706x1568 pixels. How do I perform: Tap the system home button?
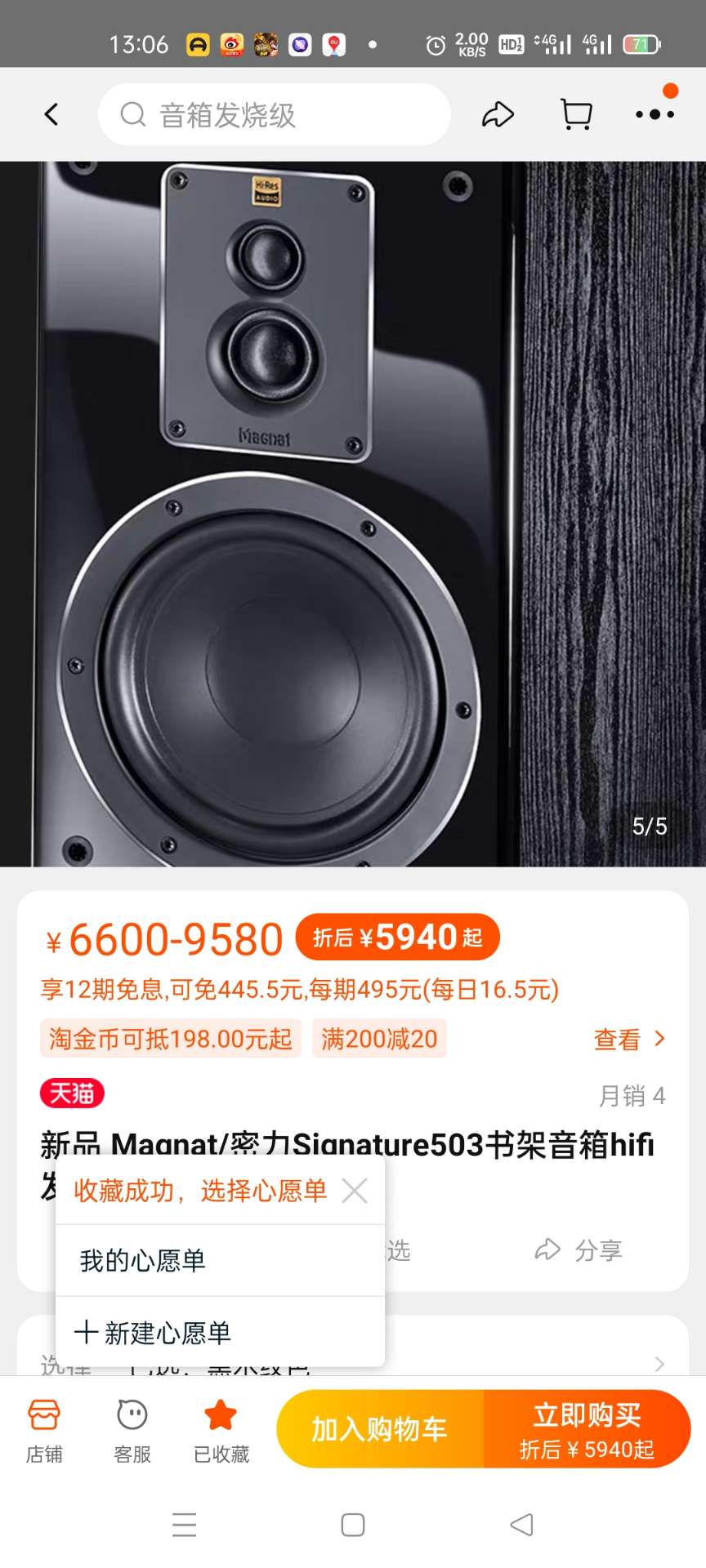(x=353, y=1525)
